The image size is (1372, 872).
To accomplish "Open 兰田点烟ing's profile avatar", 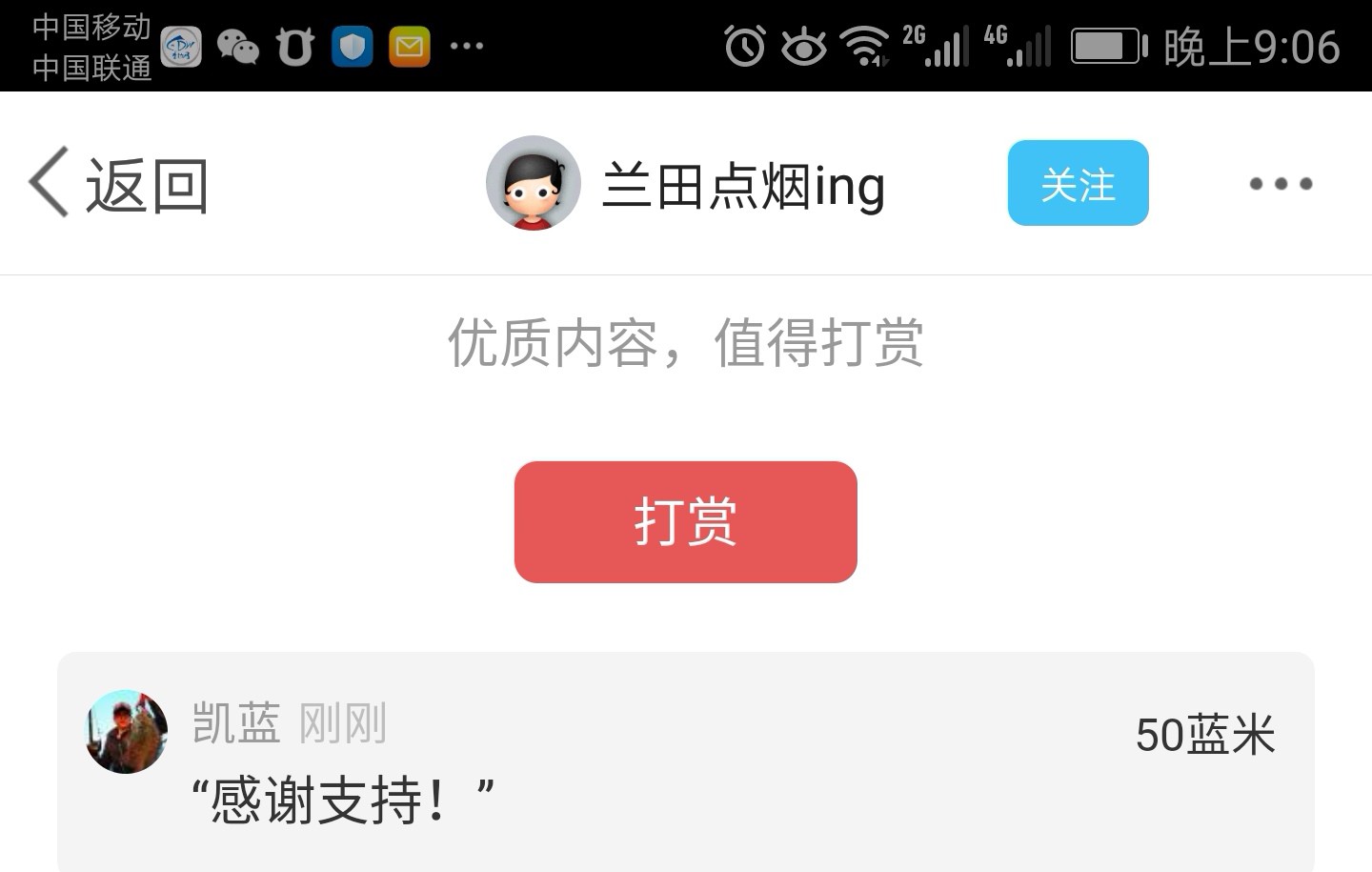I will click(x=533, y=183).
